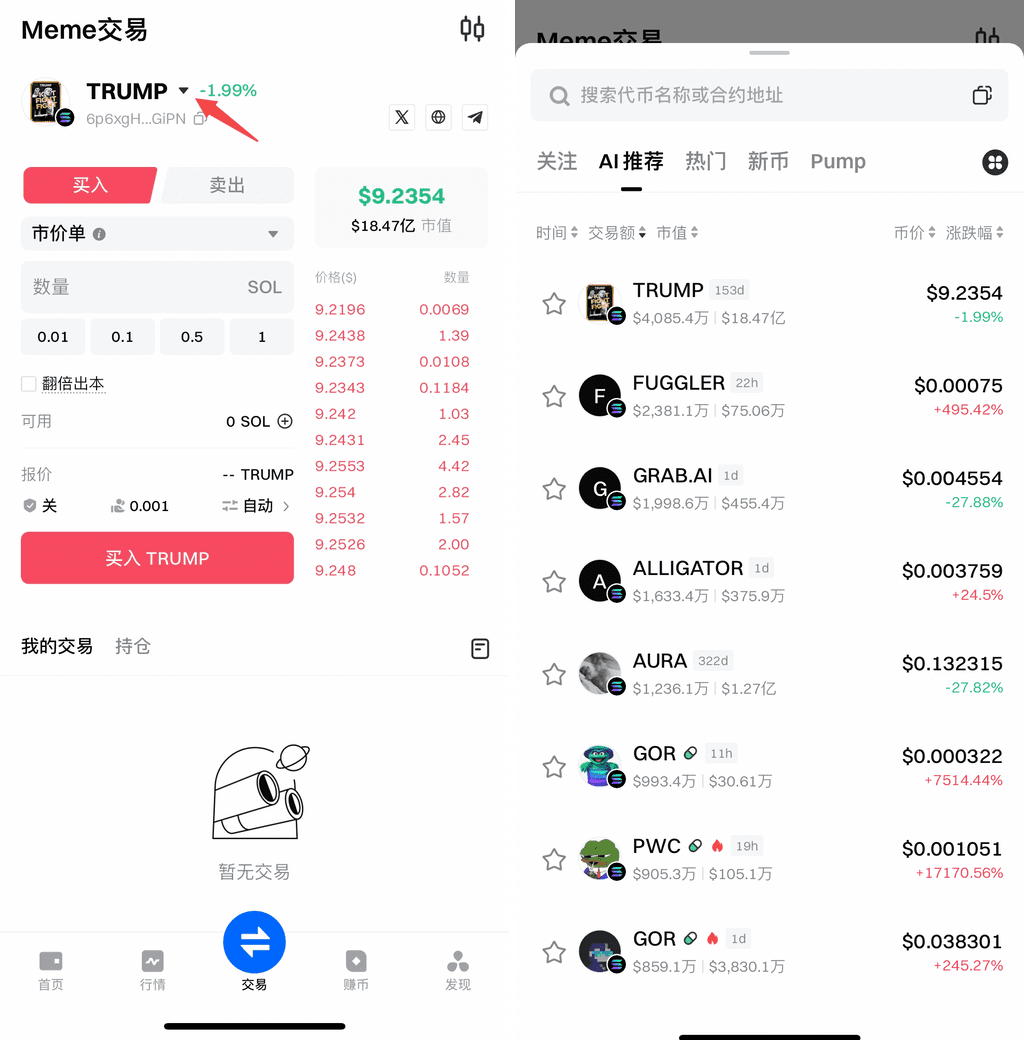Switch to the Pump tab
Viewport: 1024px width, 1040px height.
coord(837,162)
